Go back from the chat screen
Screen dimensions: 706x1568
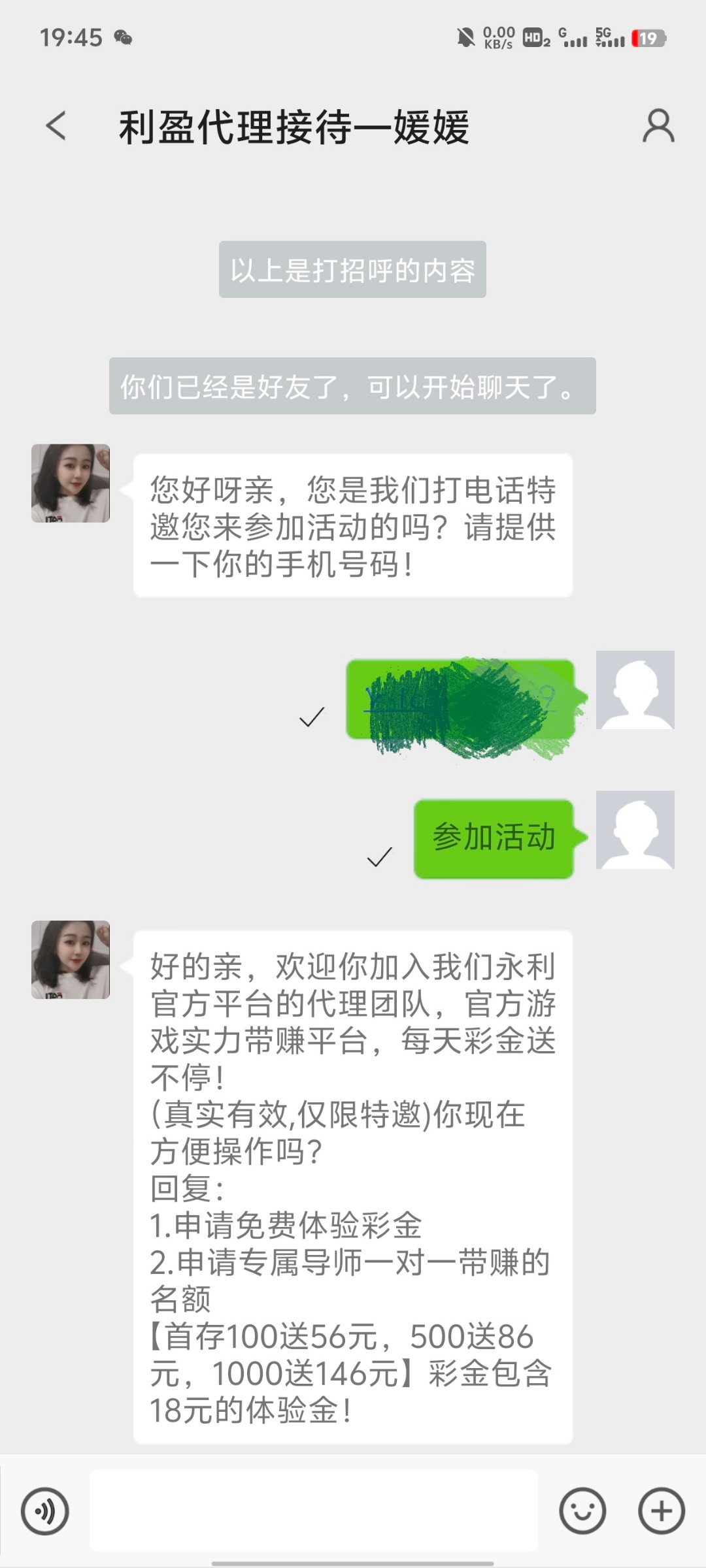(56, 125)
